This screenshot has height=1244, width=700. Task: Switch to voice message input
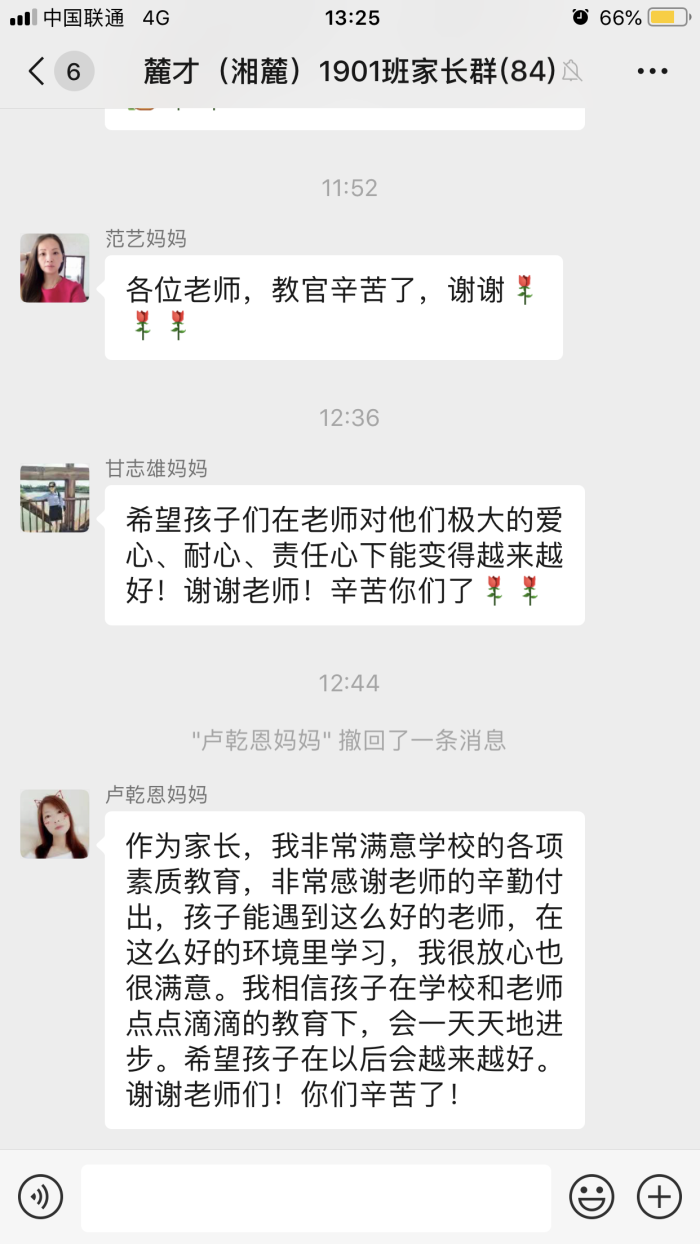[x=40, y=1196]
